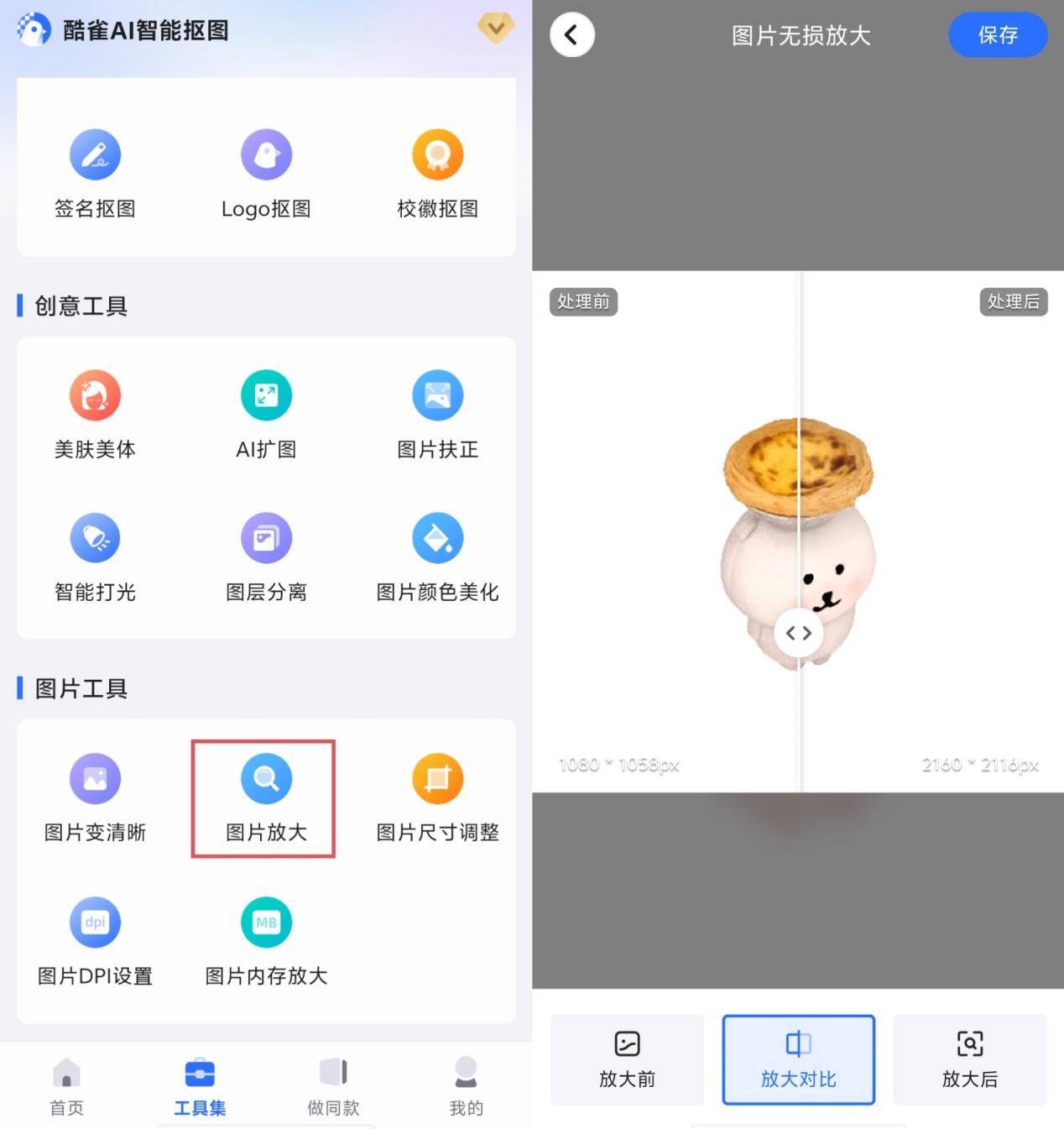Switch to 做同款 tab
Image resolution: width=1064 pixels, height=1129 pixels.
pyautogui.click(x=333, y=1087)
